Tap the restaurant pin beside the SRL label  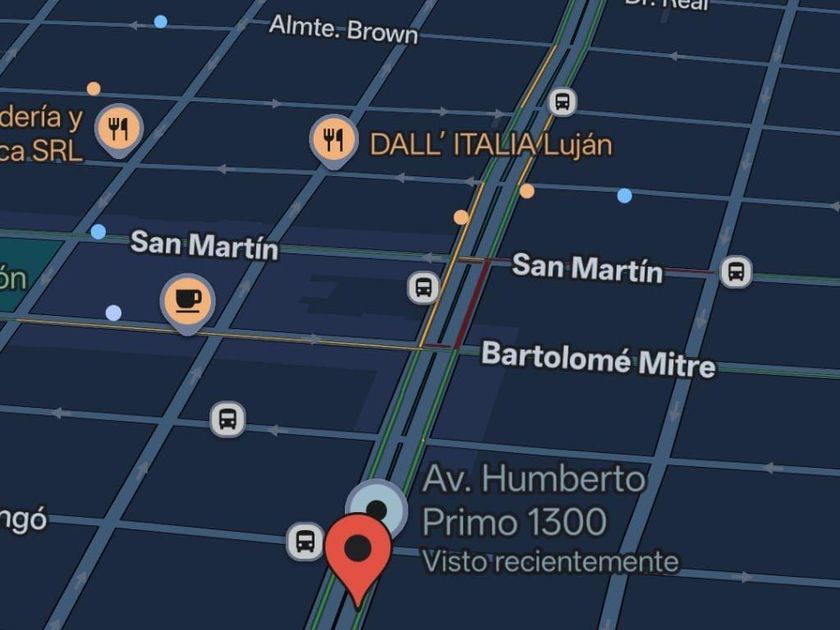point(118,130)
